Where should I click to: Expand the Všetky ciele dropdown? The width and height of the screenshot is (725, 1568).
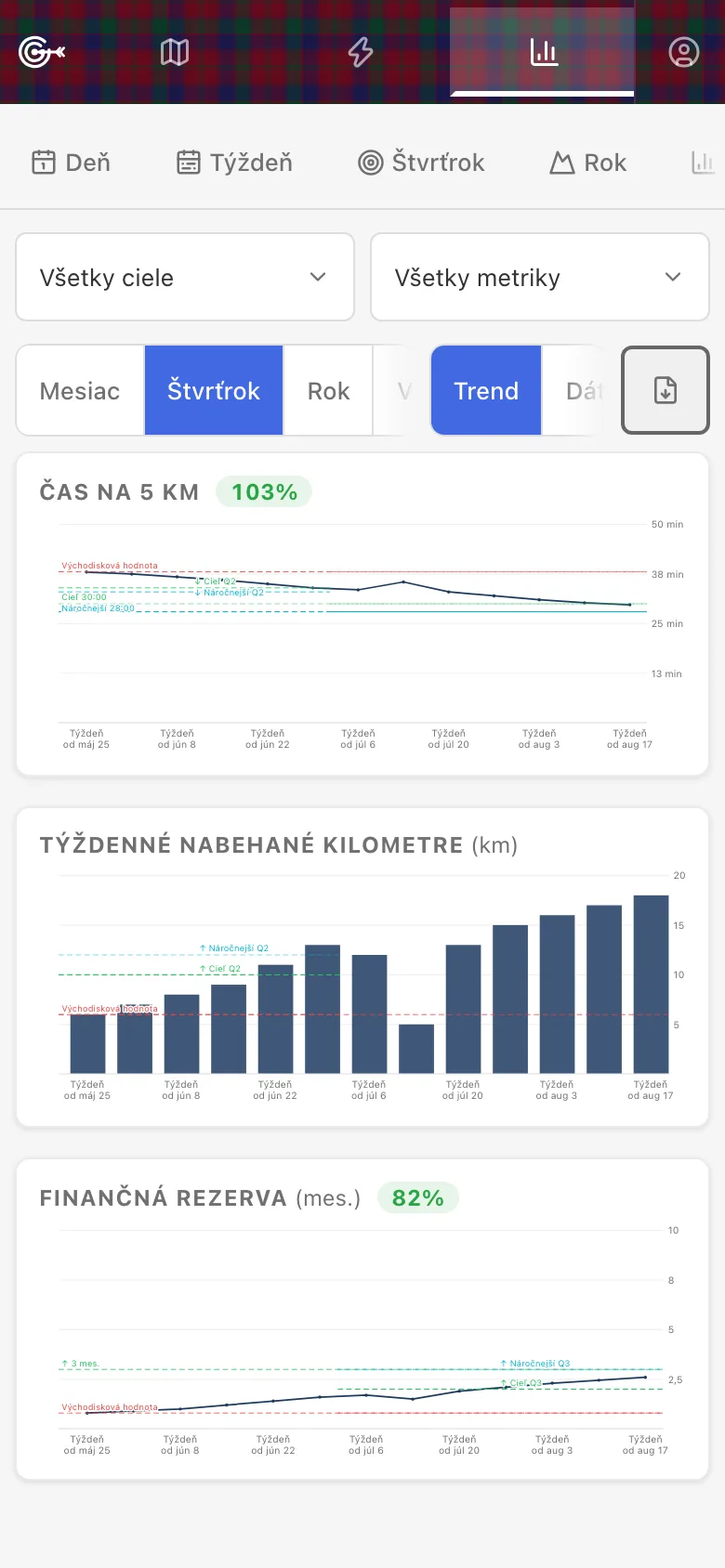coord(185,277)
